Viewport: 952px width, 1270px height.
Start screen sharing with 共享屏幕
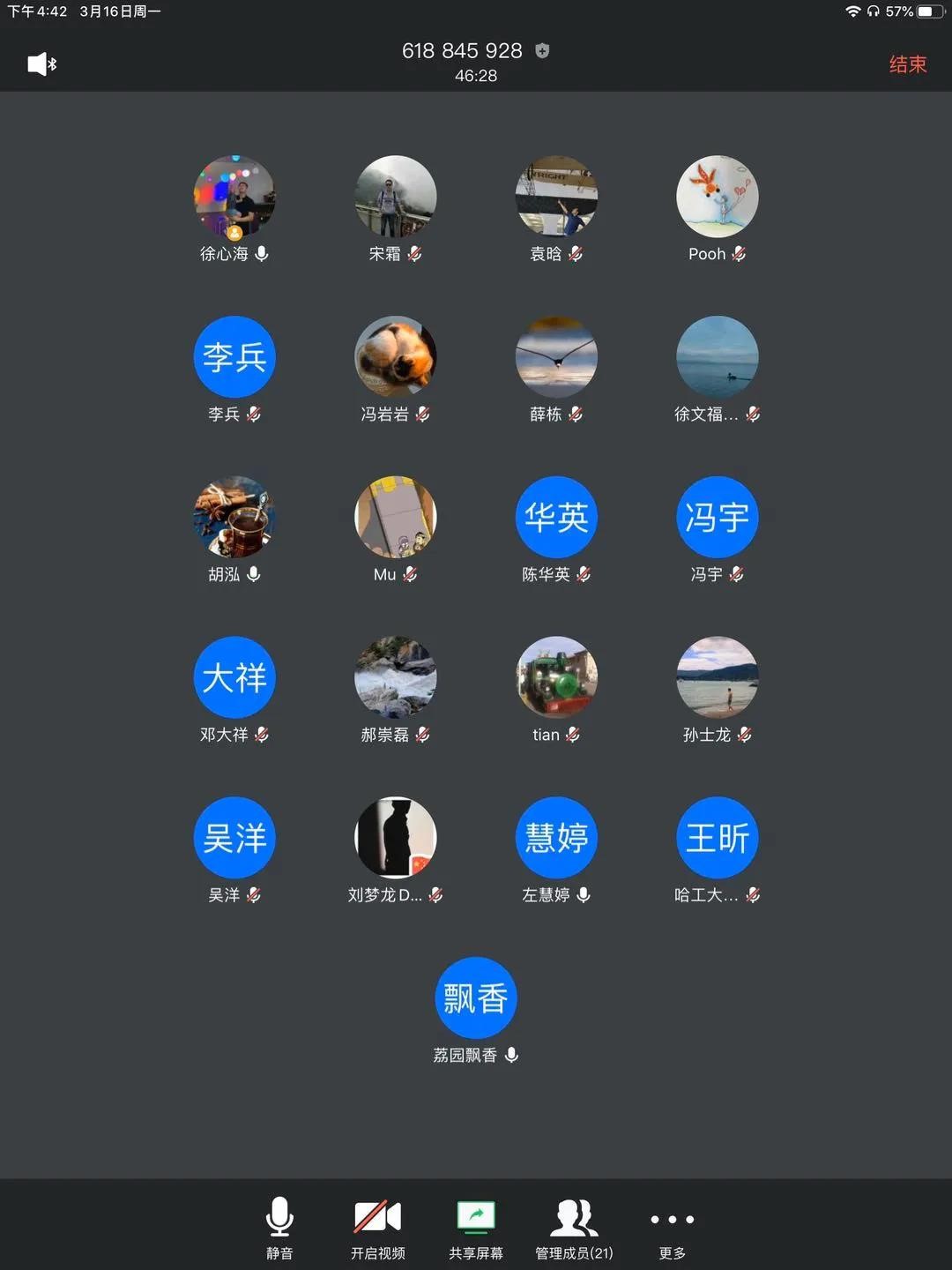click(x=476, y=1228)
